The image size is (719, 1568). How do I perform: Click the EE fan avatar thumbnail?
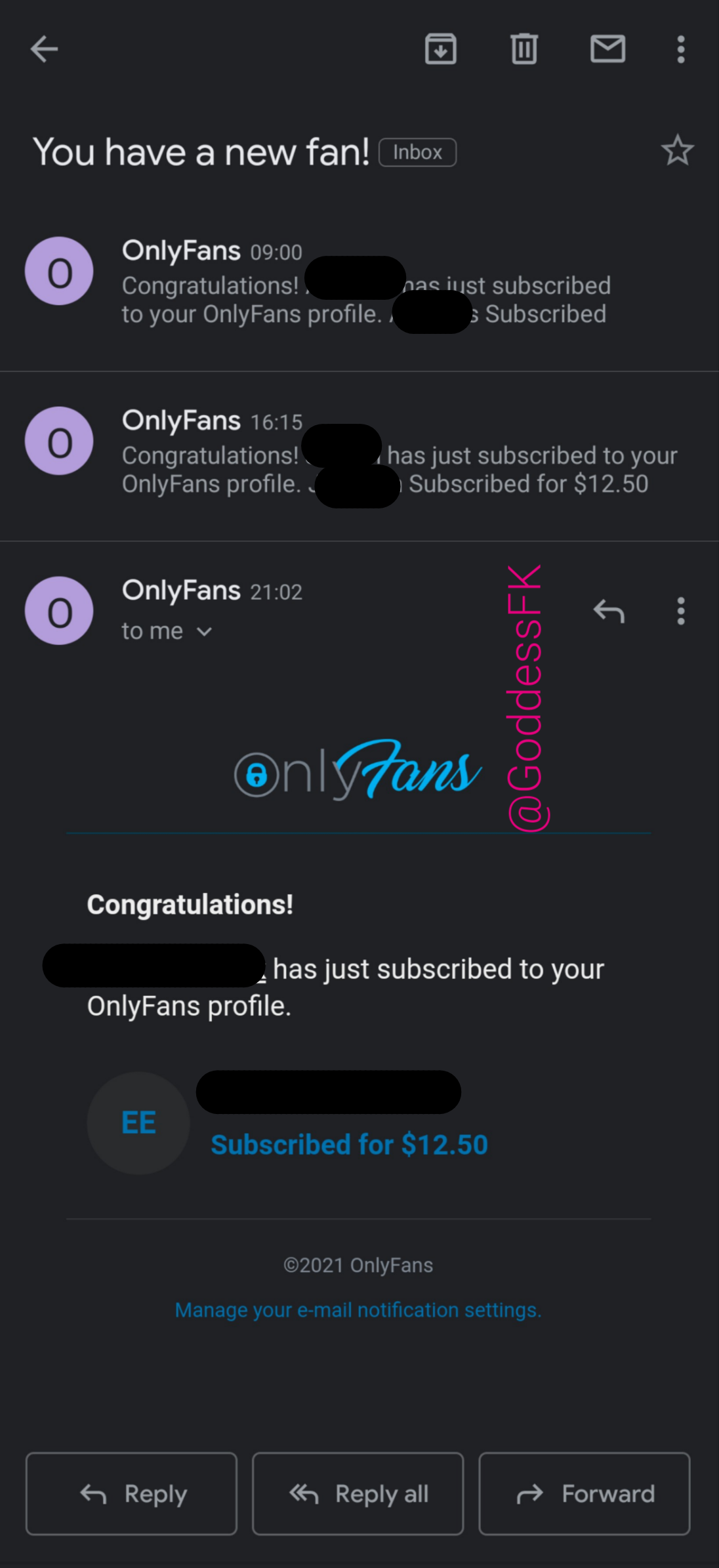[x=138, y=1123]
